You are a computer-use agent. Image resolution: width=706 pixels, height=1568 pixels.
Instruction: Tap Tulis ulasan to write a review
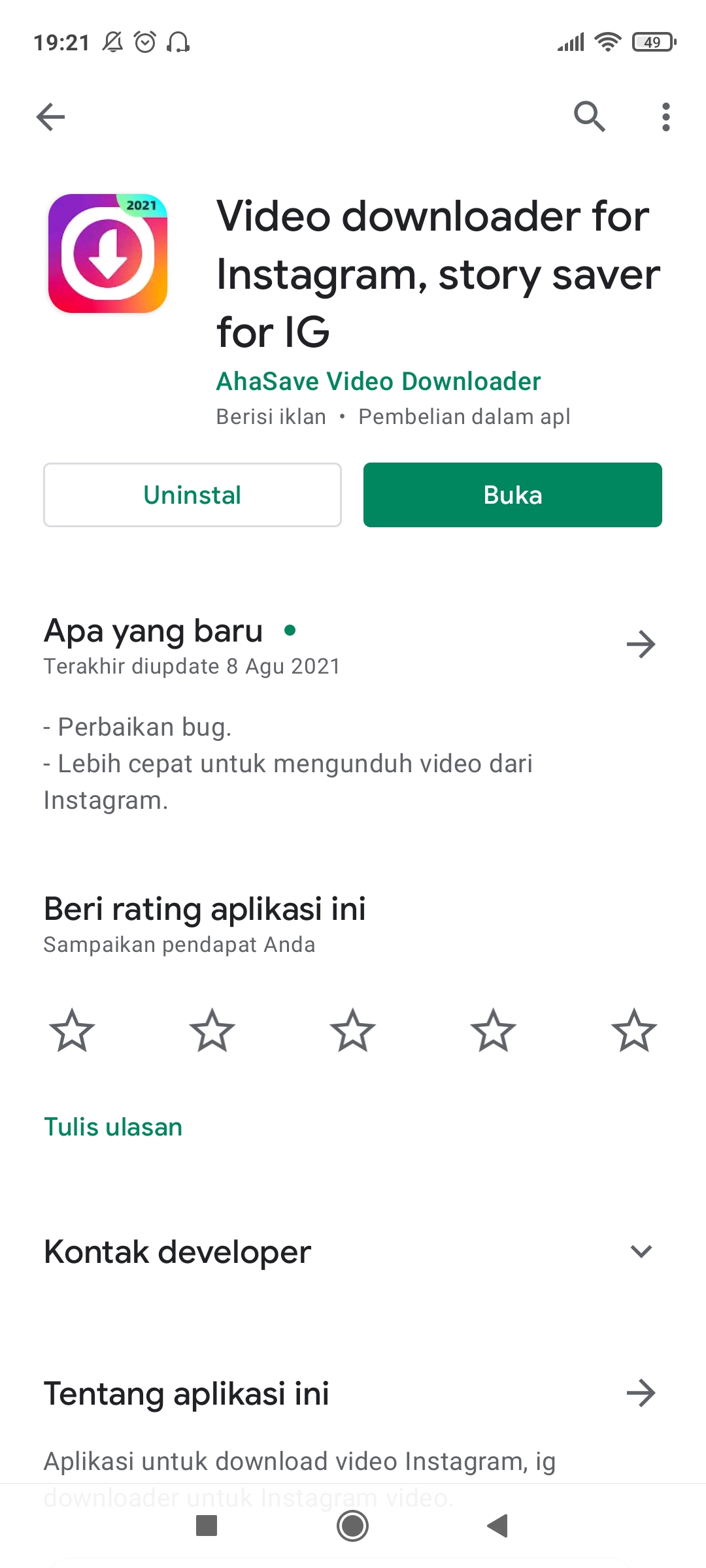pos(113,1128)
